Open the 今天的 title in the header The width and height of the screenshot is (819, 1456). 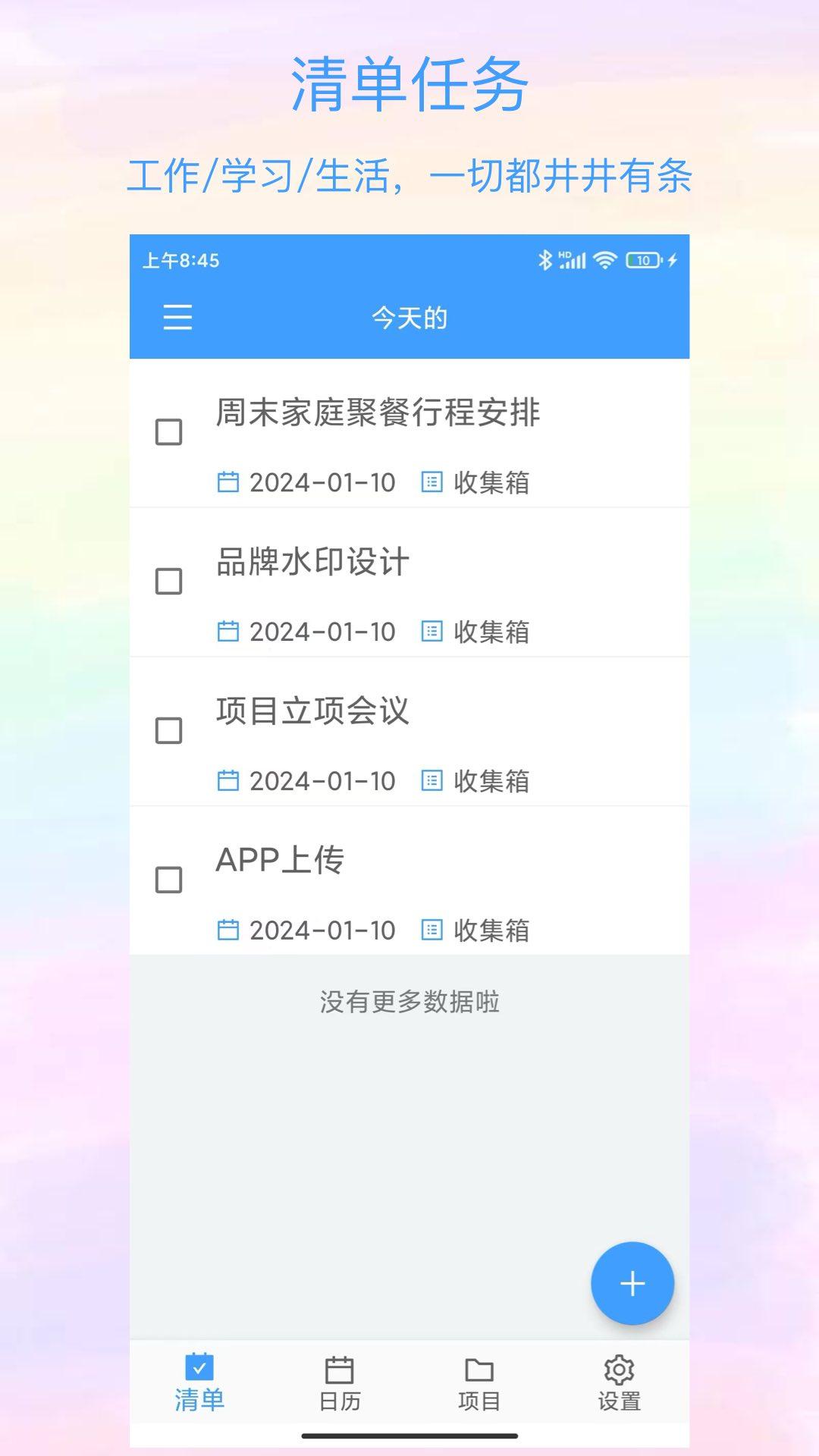409,318
